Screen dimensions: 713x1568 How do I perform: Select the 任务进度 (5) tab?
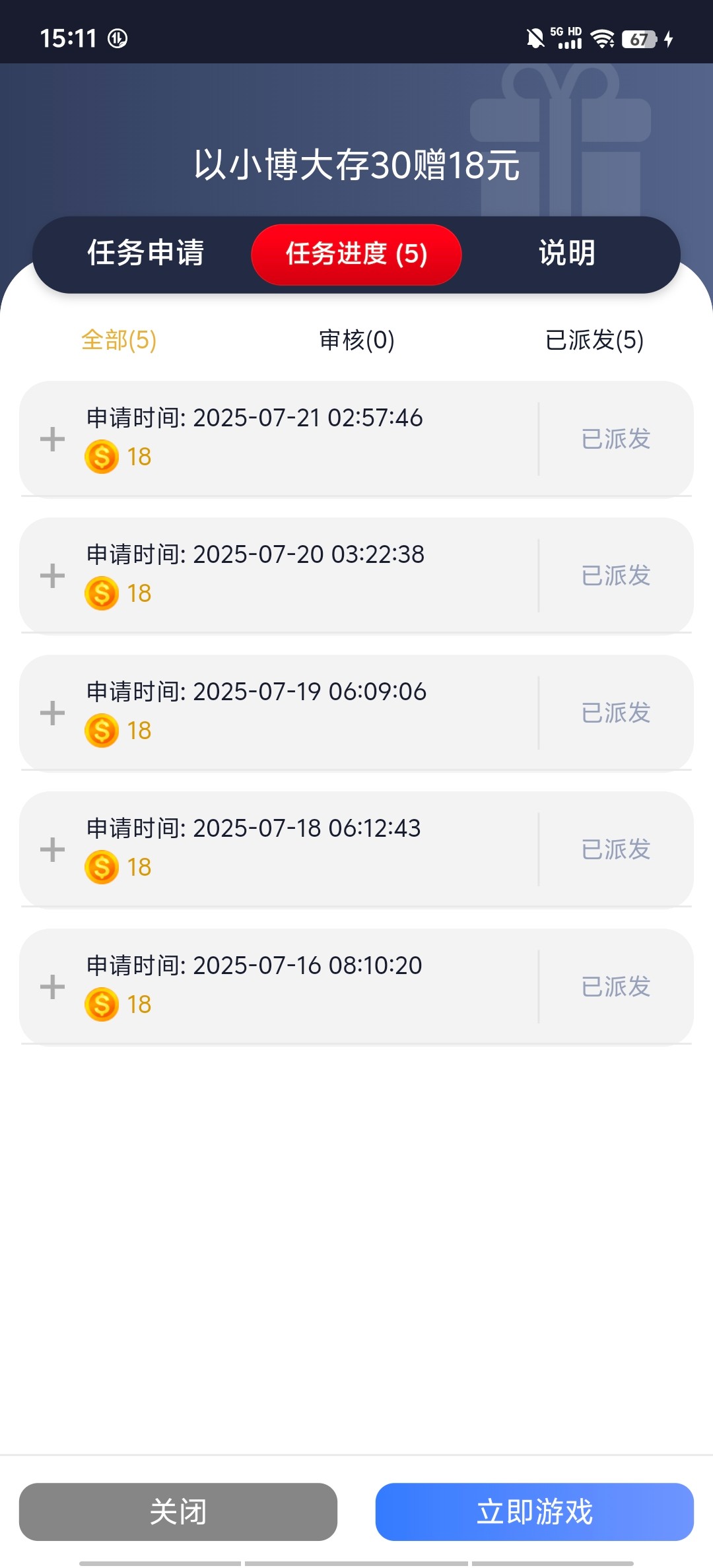click(356, 254)
